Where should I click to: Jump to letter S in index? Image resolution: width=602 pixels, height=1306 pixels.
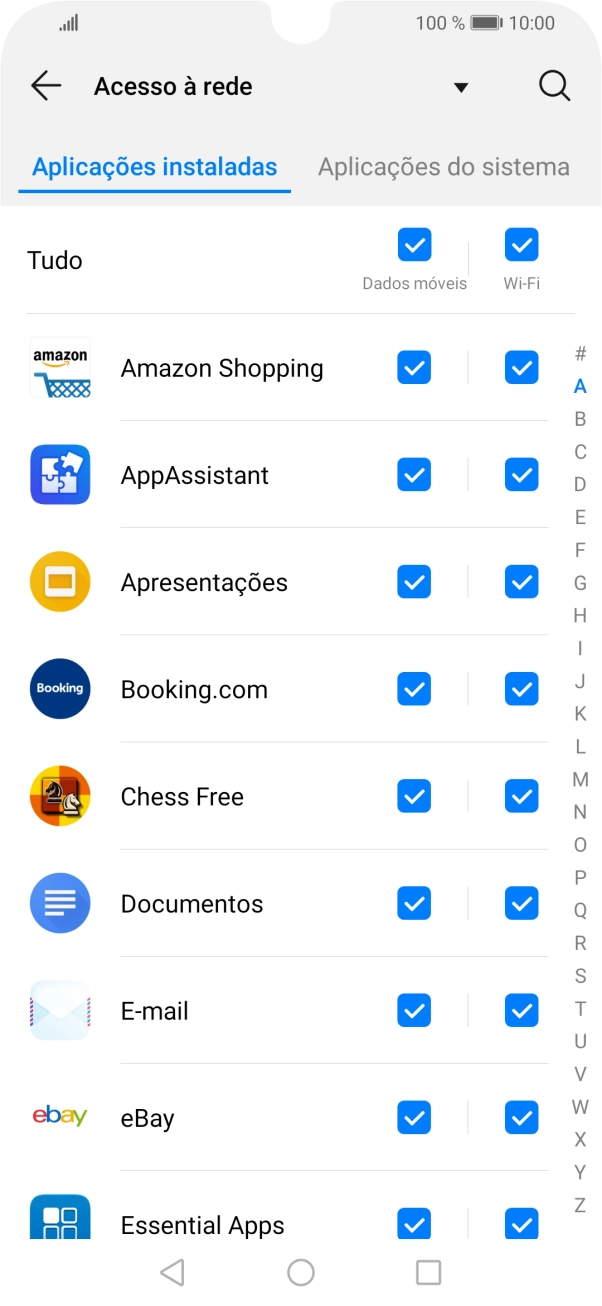click(580, 976)
